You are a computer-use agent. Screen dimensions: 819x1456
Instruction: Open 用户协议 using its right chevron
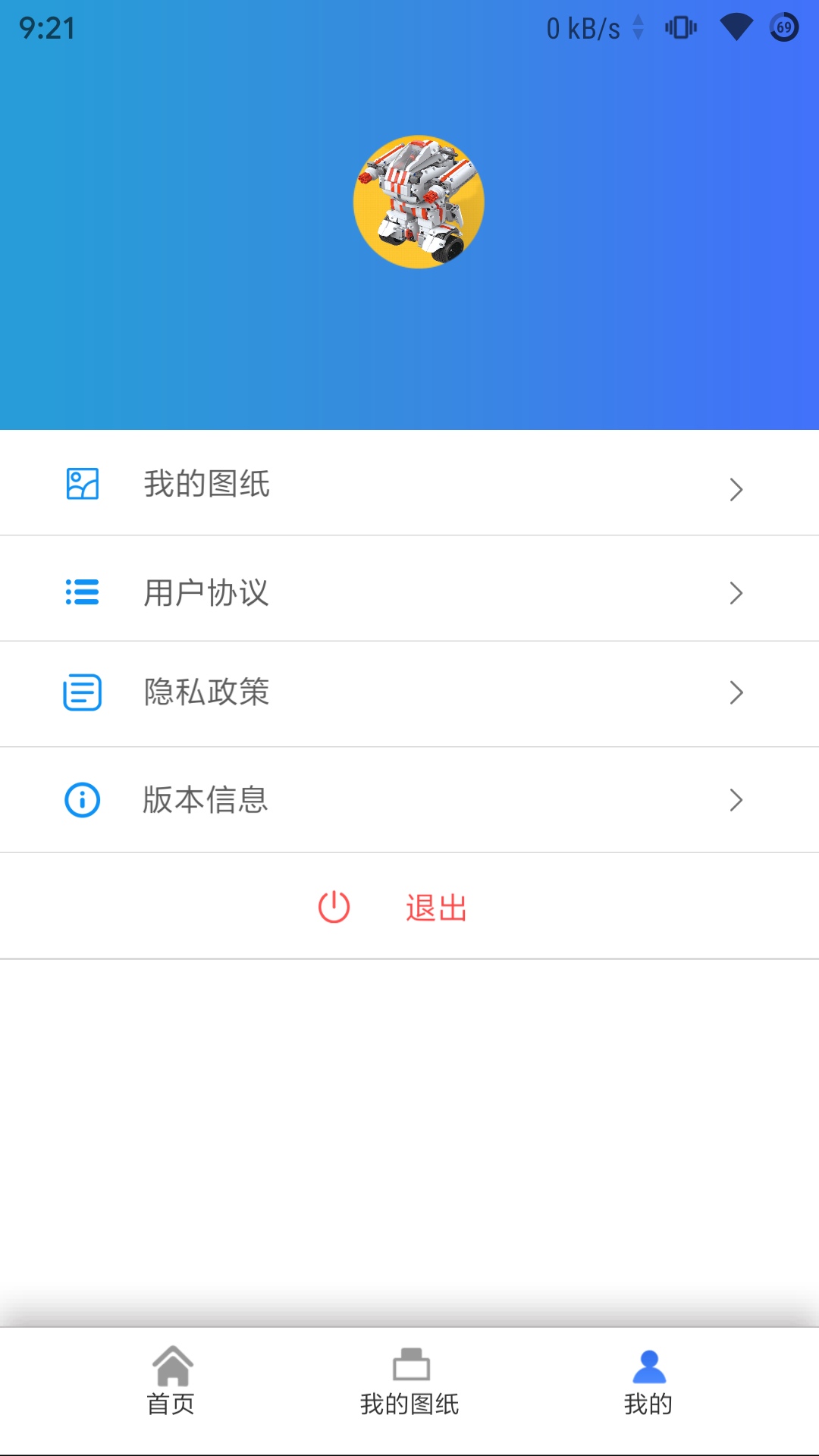735,593
